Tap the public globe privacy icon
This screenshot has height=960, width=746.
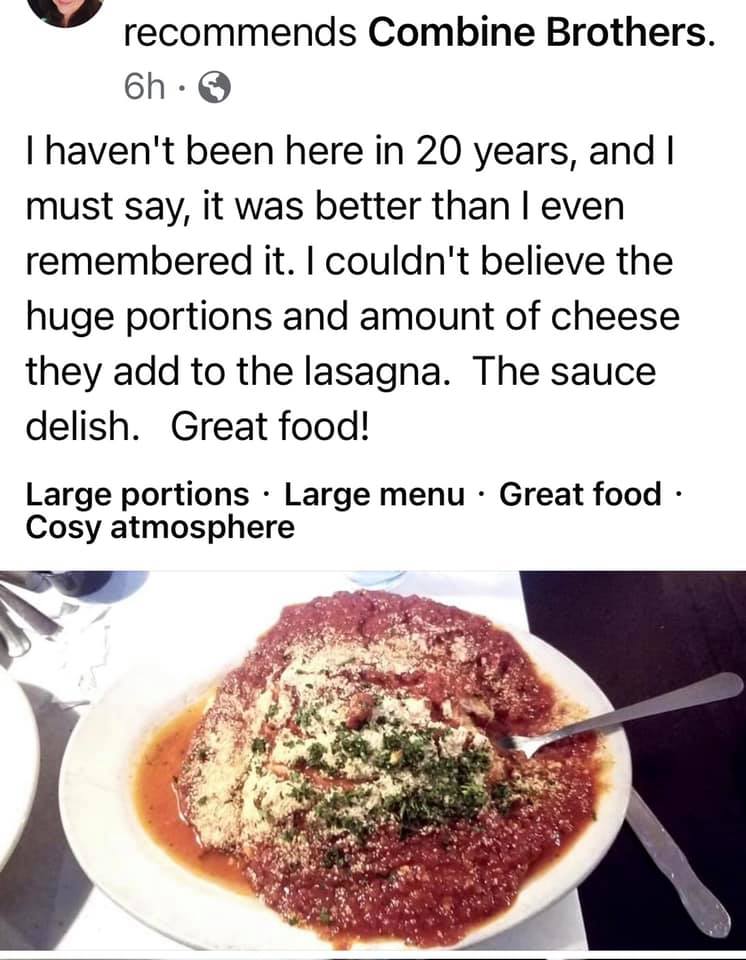(x=214, y=88)
